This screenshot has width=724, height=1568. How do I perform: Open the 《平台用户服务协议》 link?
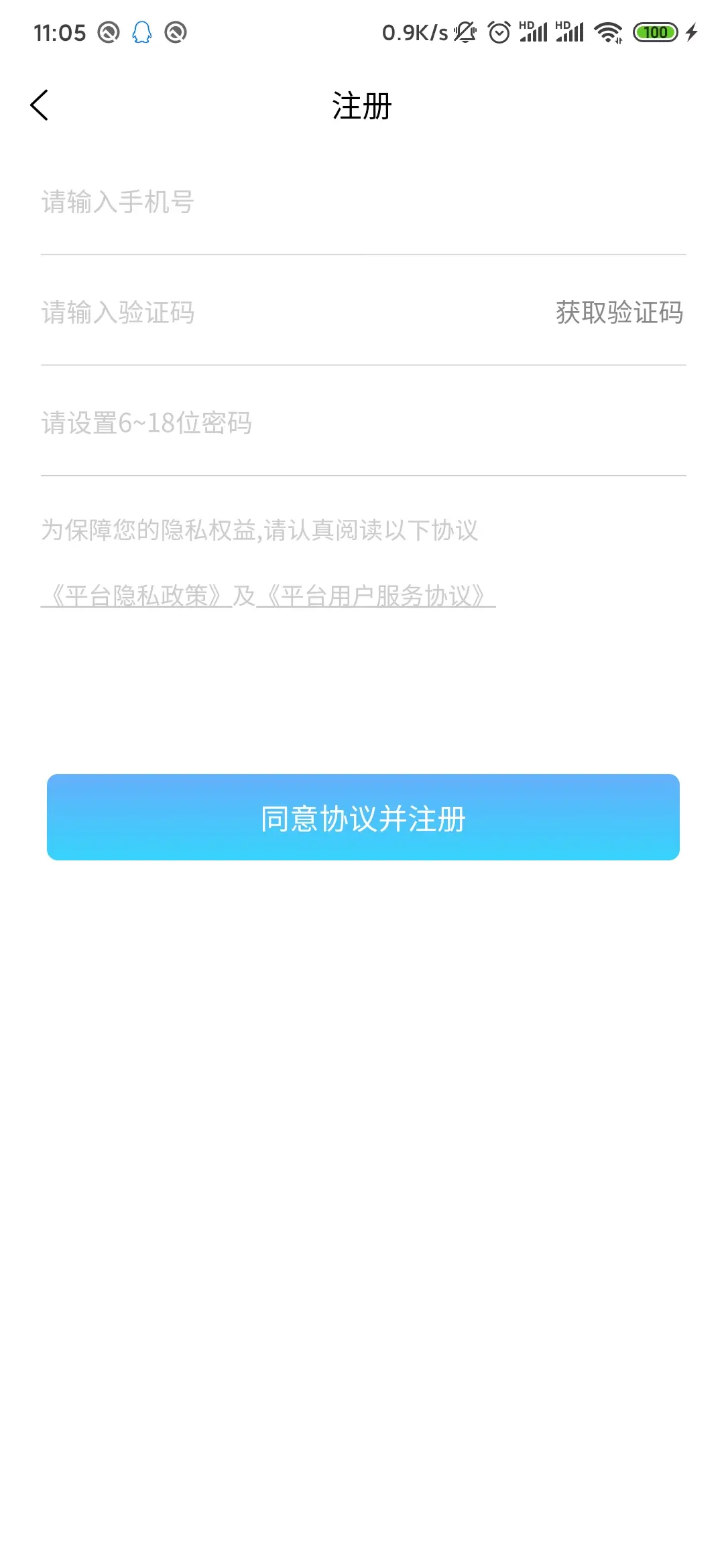click(376, 596)
